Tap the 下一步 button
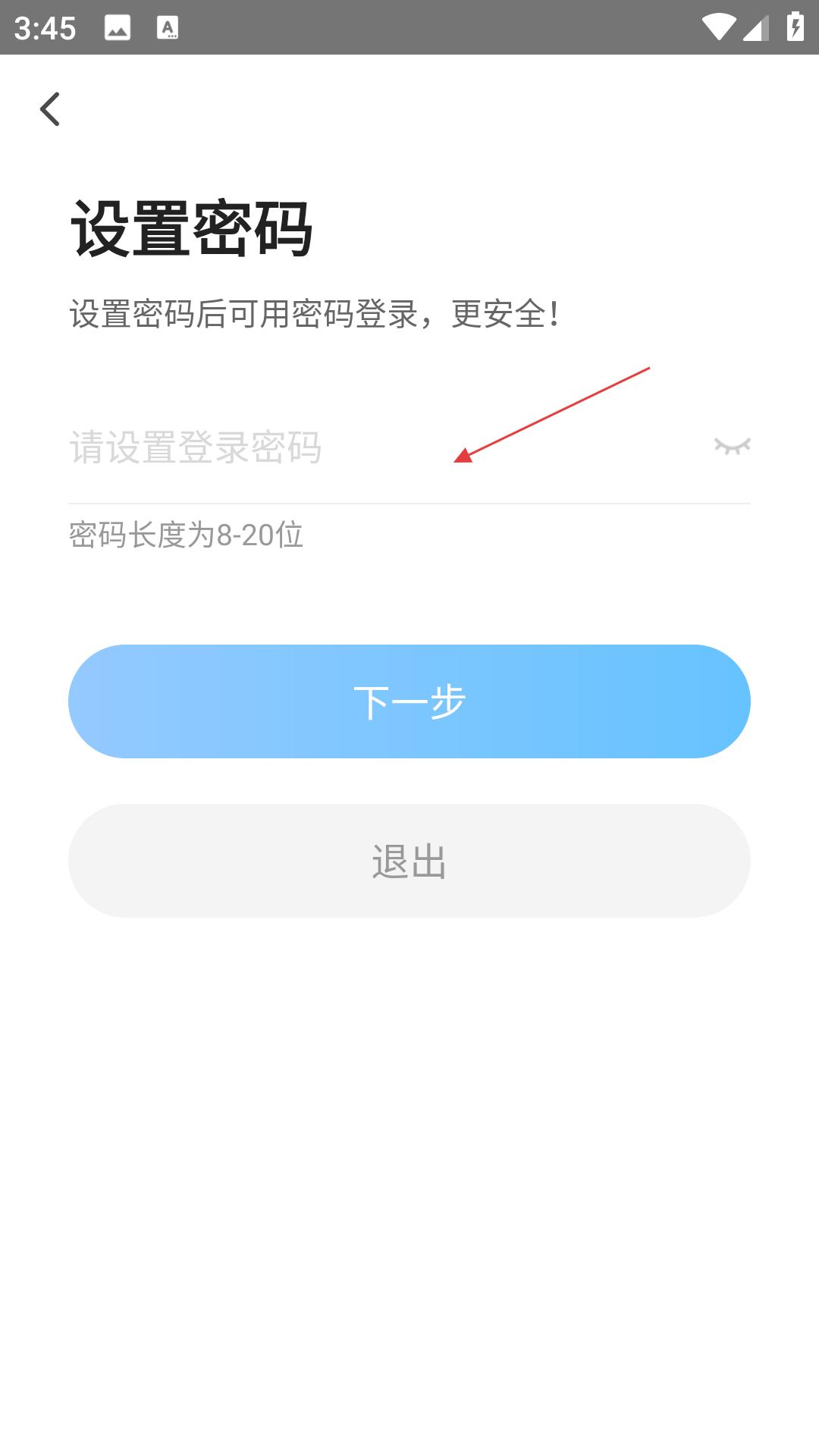Viewport: 819px width, 1456px height. coord(409,701)
